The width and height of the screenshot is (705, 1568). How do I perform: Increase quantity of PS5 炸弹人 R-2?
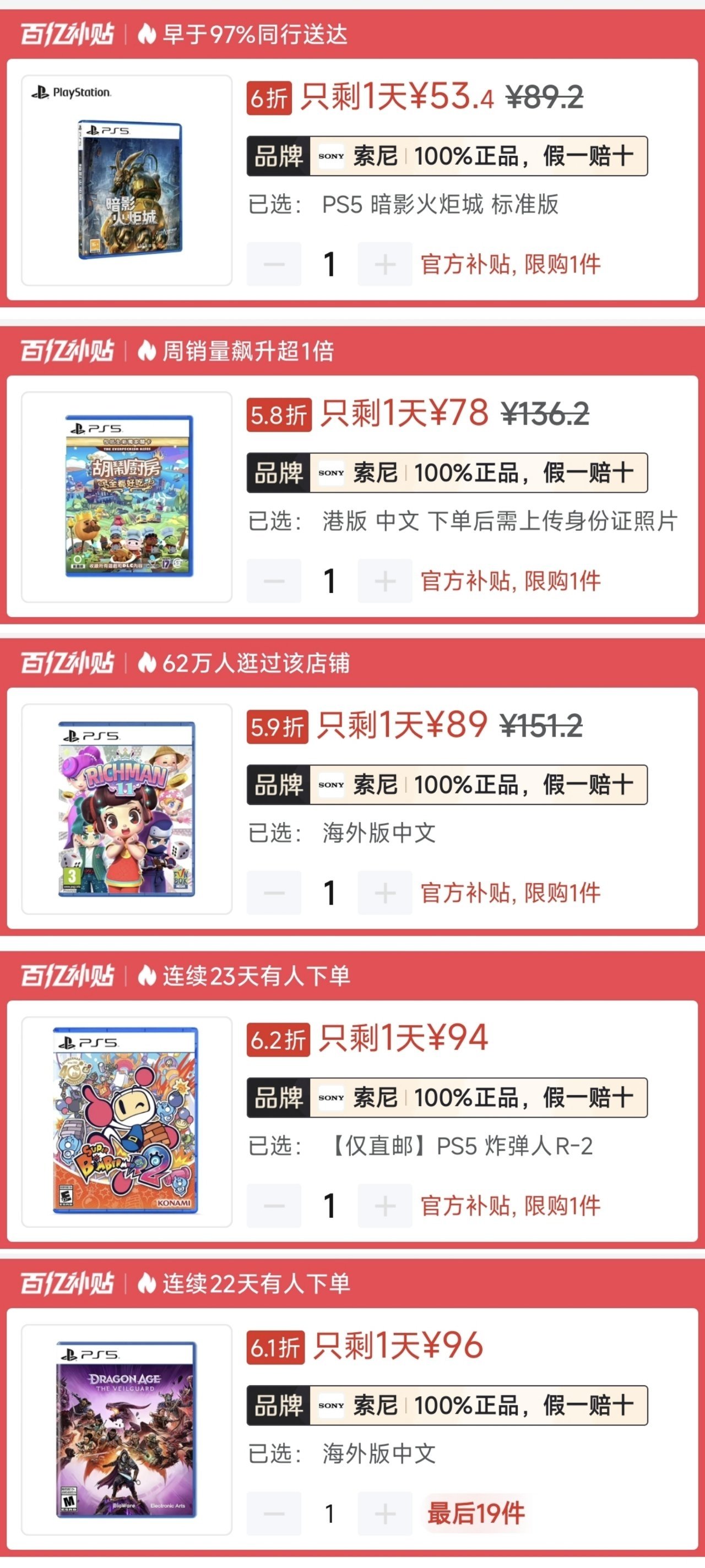pos(385,1205)
